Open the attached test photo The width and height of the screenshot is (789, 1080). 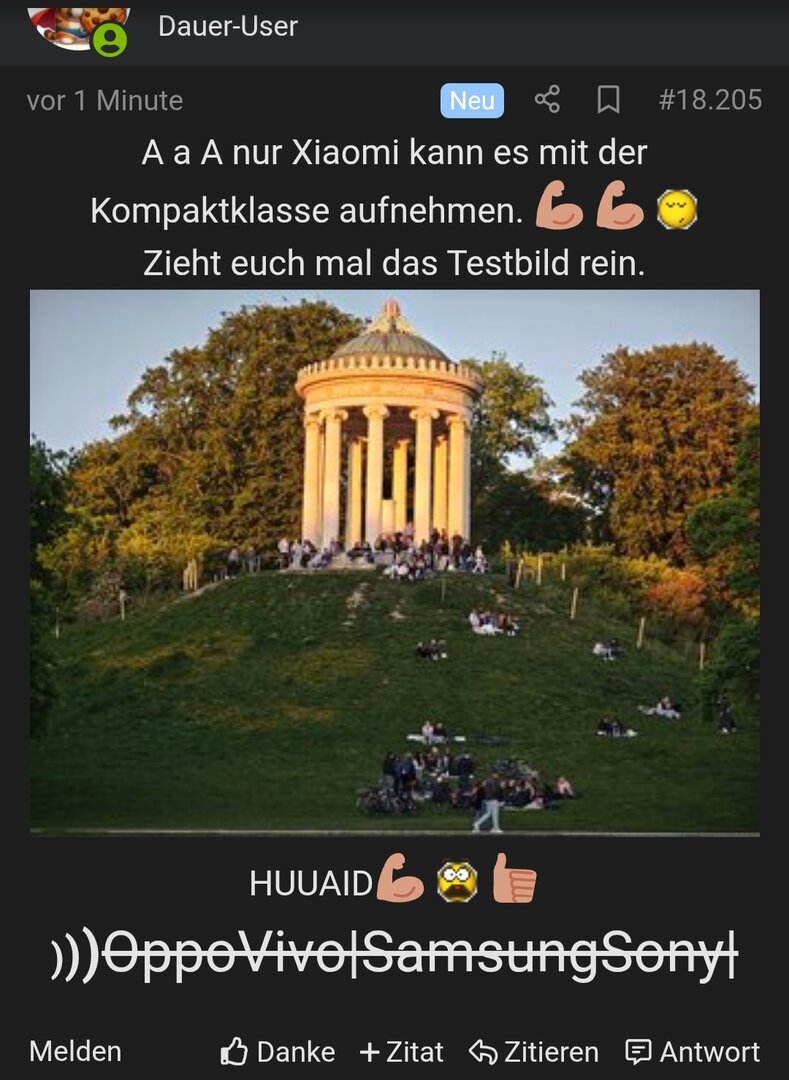[394, 562]
